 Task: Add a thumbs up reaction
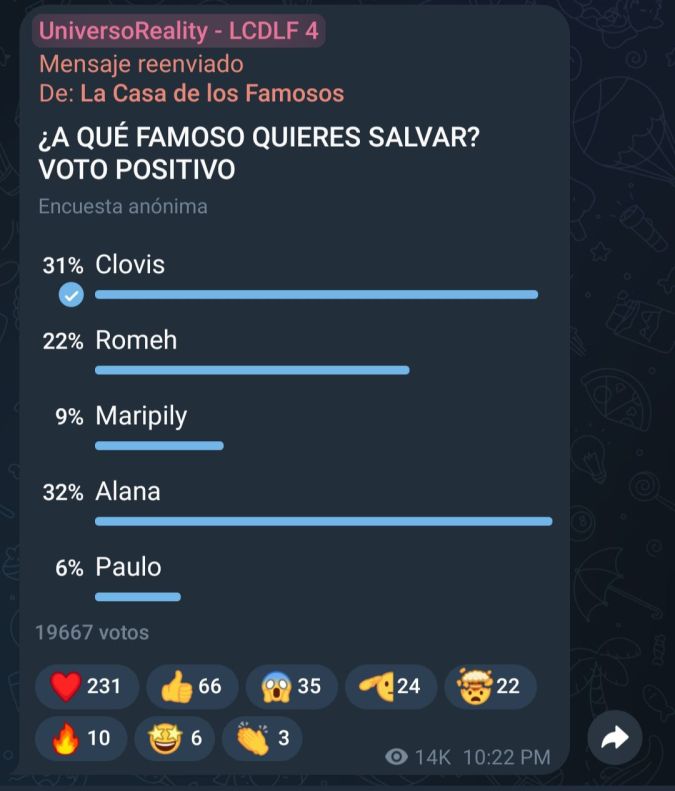tap(192, 686)
